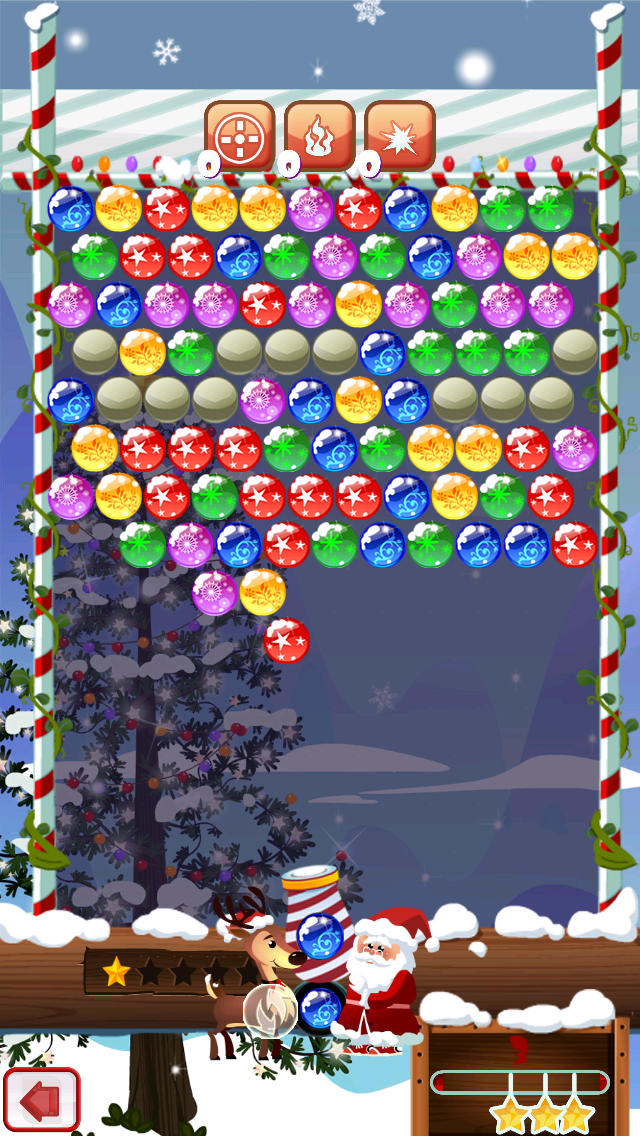
Task: Tap the loaded blue bubble in the stocking
Action: point(320,935)
